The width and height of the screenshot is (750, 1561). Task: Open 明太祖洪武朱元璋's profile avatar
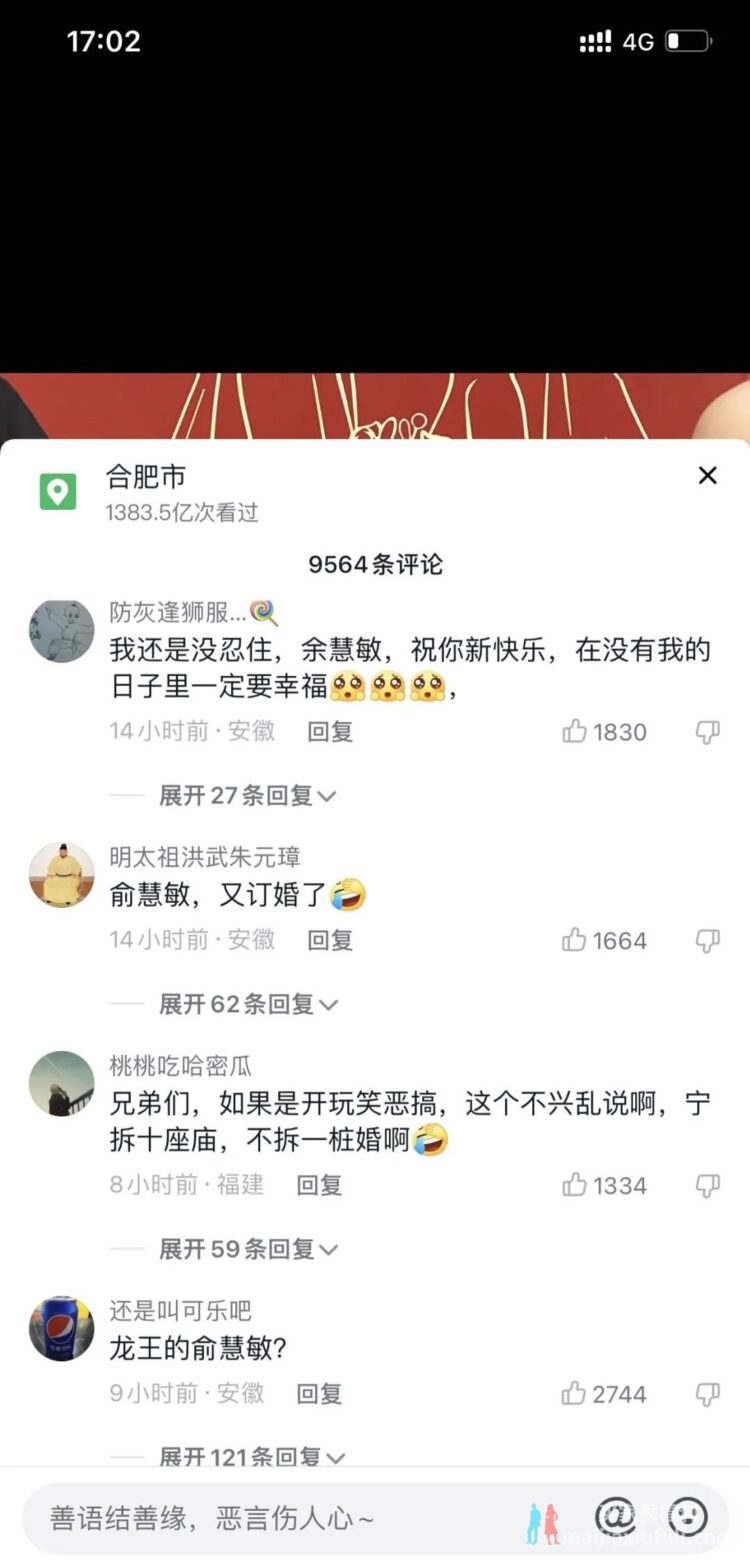pyautogui.click(x=62, y=875)
